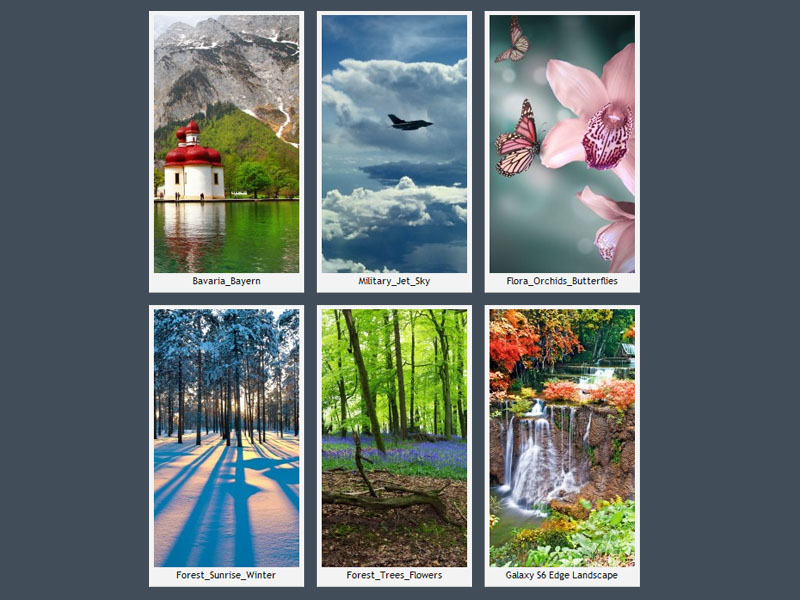View the Flora_Orchids_Butterflies wallpaper
This screenshot has height=600, width=800.
click(562, 144)
